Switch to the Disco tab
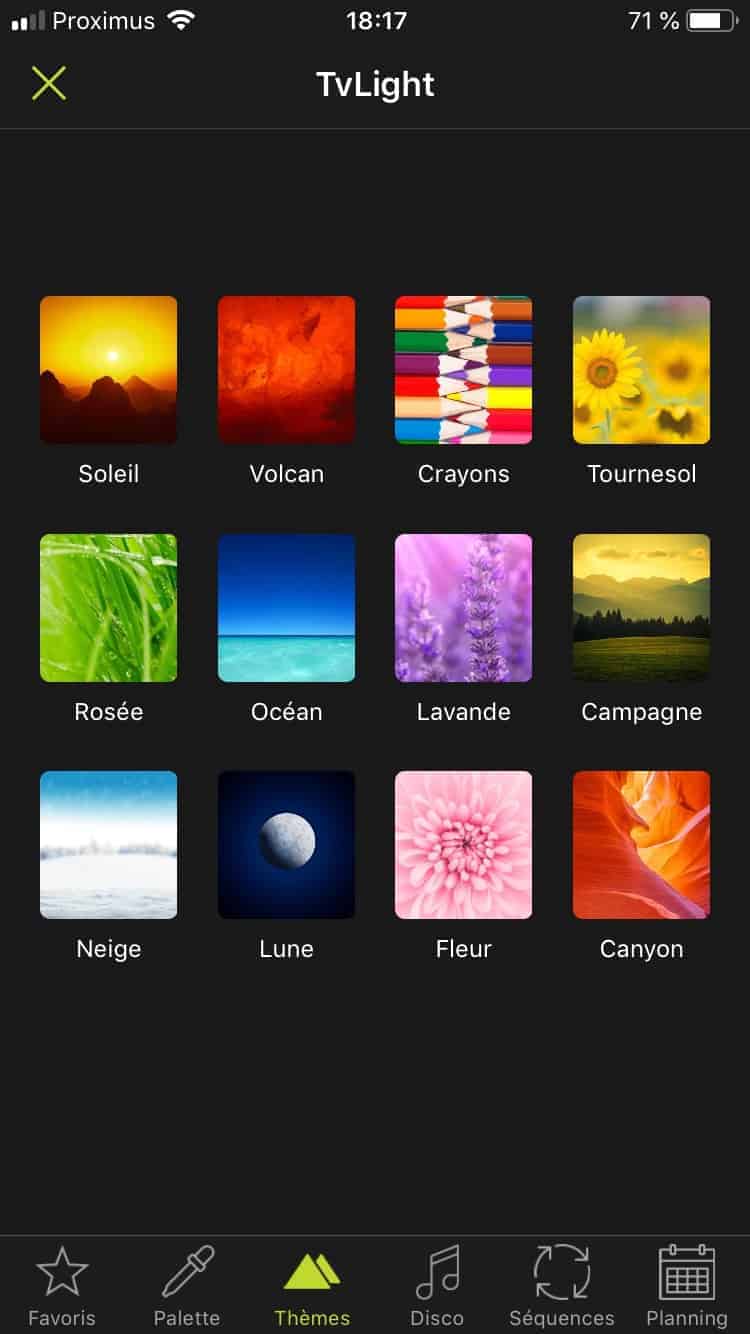Viewport: 750px width, 1334px height. [437, 1286]
